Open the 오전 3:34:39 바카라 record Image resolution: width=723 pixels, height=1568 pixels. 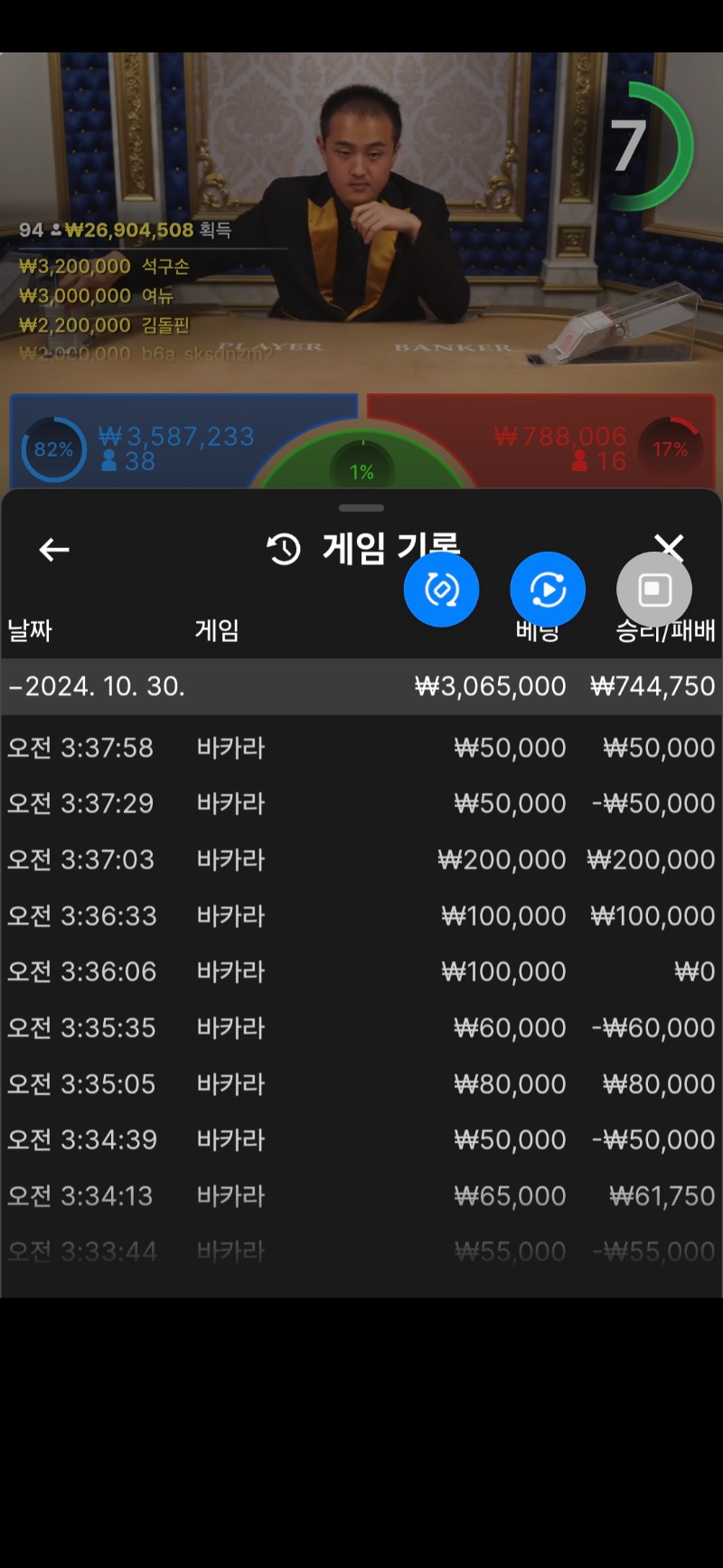point(361,1140)
